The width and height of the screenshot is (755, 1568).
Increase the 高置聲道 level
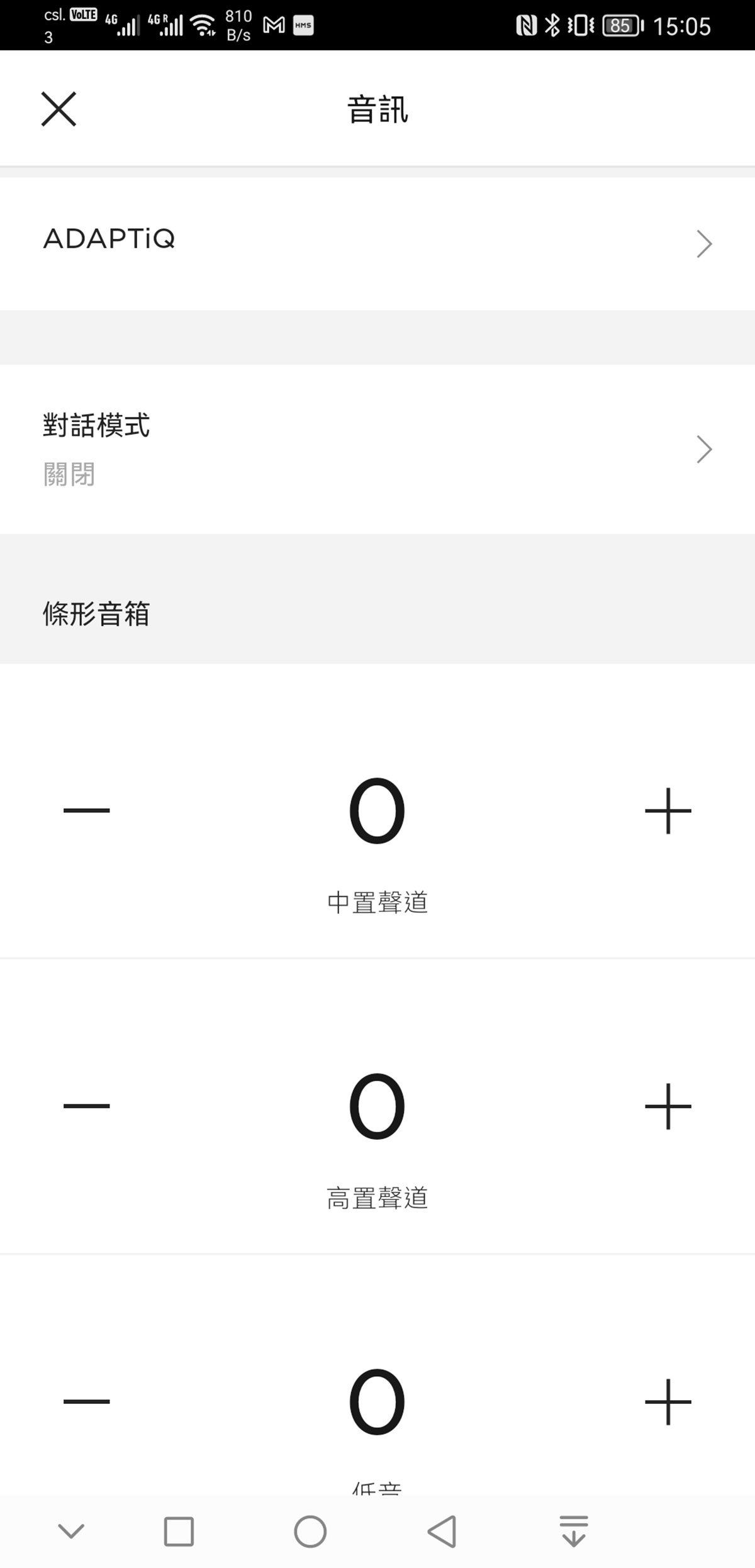click(668, 1106)
